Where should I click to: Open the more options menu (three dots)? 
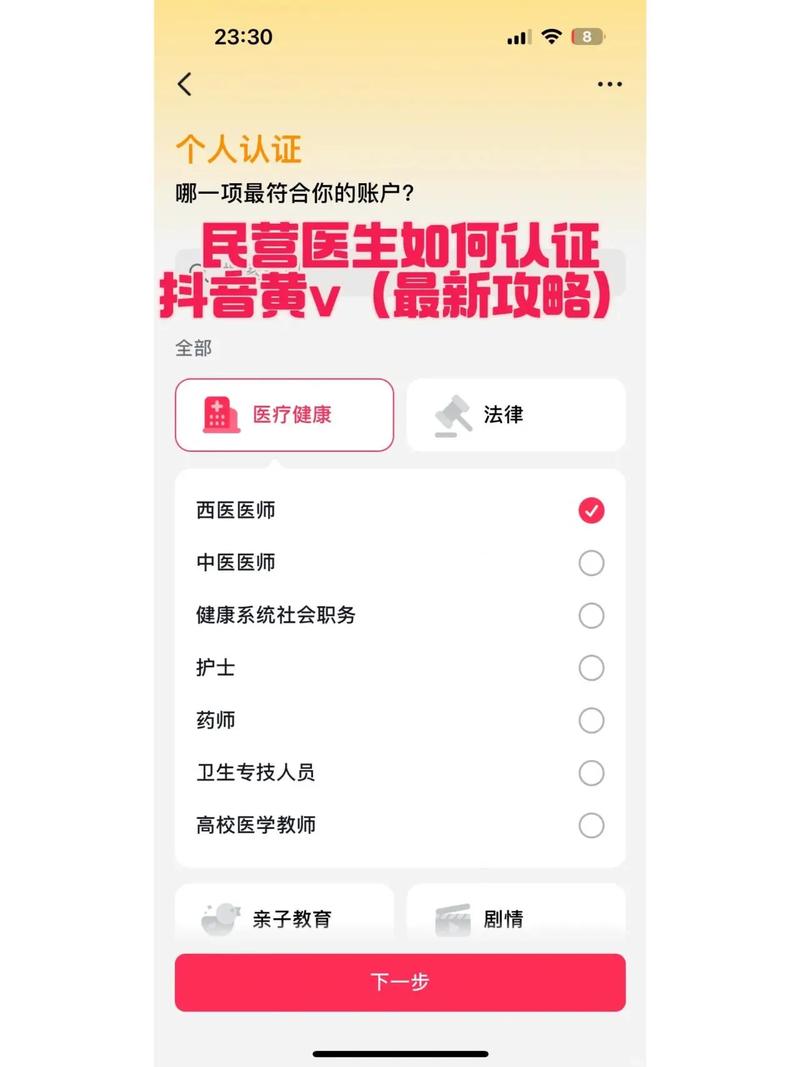[x=609, y=84]
